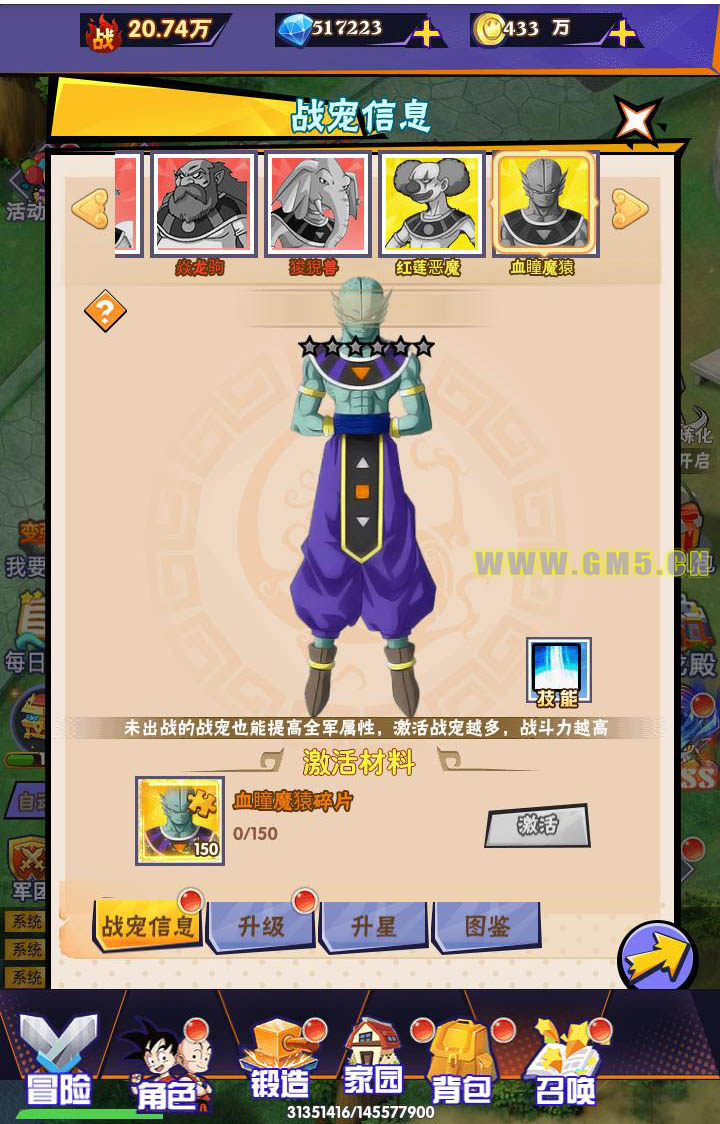Viewport: 720px width, 1124px height.
Task: Add more diamonds with the plus icon
Action: pos(427,33)
